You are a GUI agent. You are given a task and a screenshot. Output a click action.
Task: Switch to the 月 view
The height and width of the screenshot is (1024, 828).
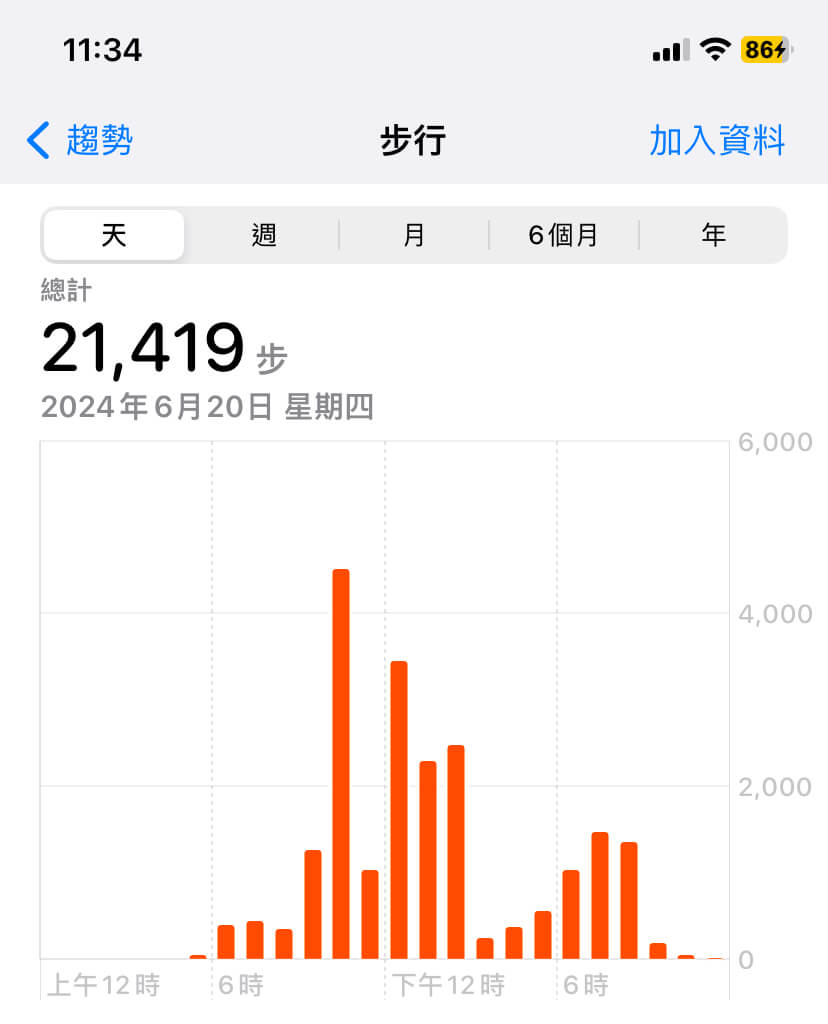[414, 235]
